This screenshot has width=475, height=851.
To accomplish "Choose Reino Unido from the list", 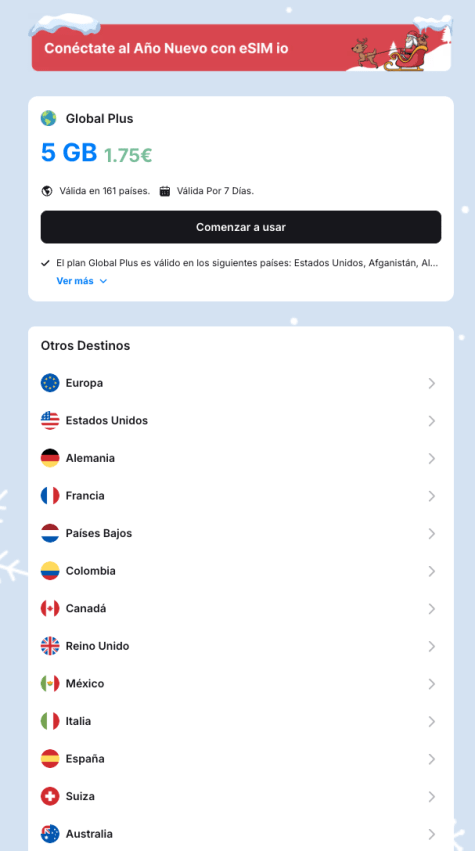I will [240, 646].
